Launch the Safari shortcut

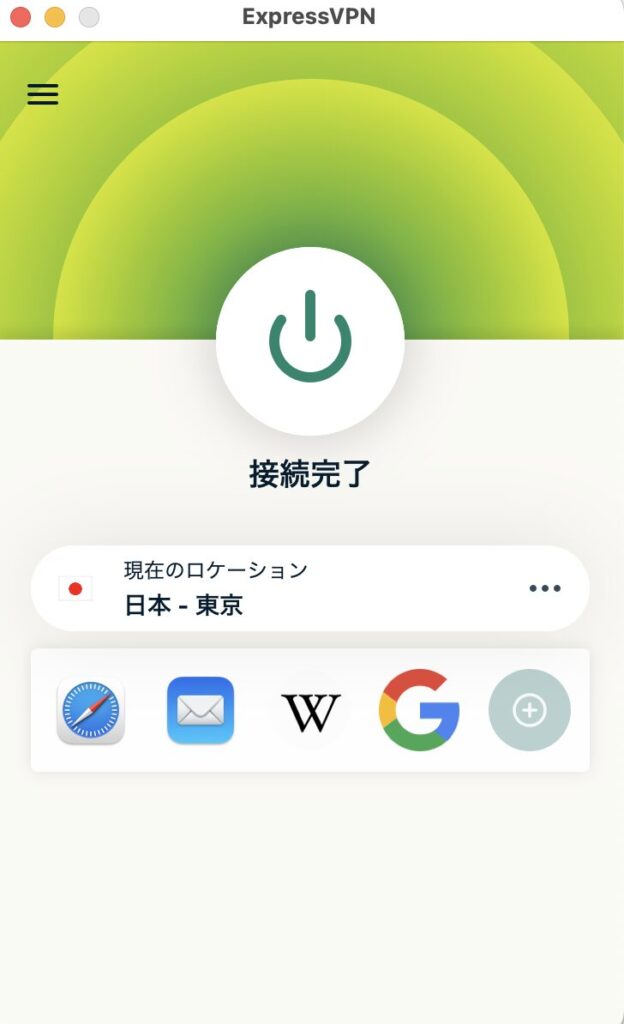(x=91, y=711)
